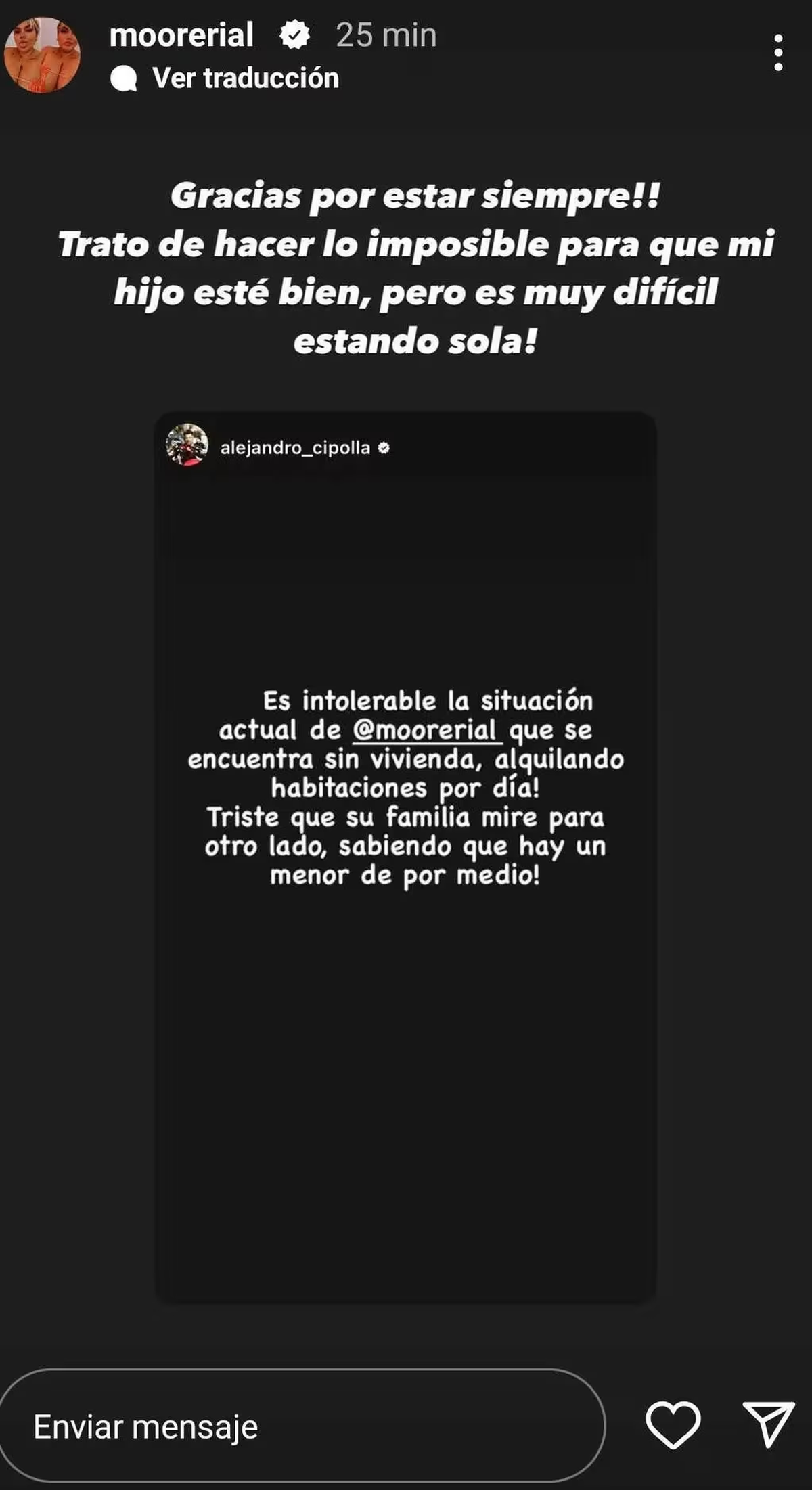
Task: Tap the moorerial username at the top
Action: pos(183,36)
